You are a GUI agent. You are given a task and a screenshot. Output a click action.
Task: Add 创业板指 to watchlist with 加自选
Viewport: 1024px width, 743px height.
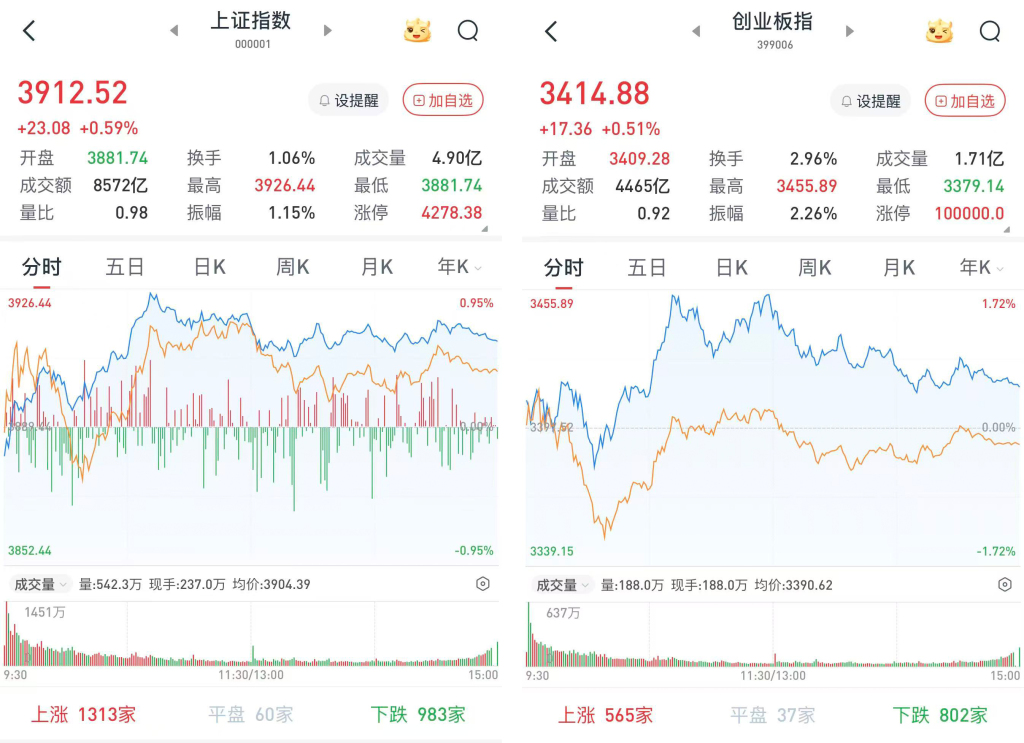pos(965,101)
